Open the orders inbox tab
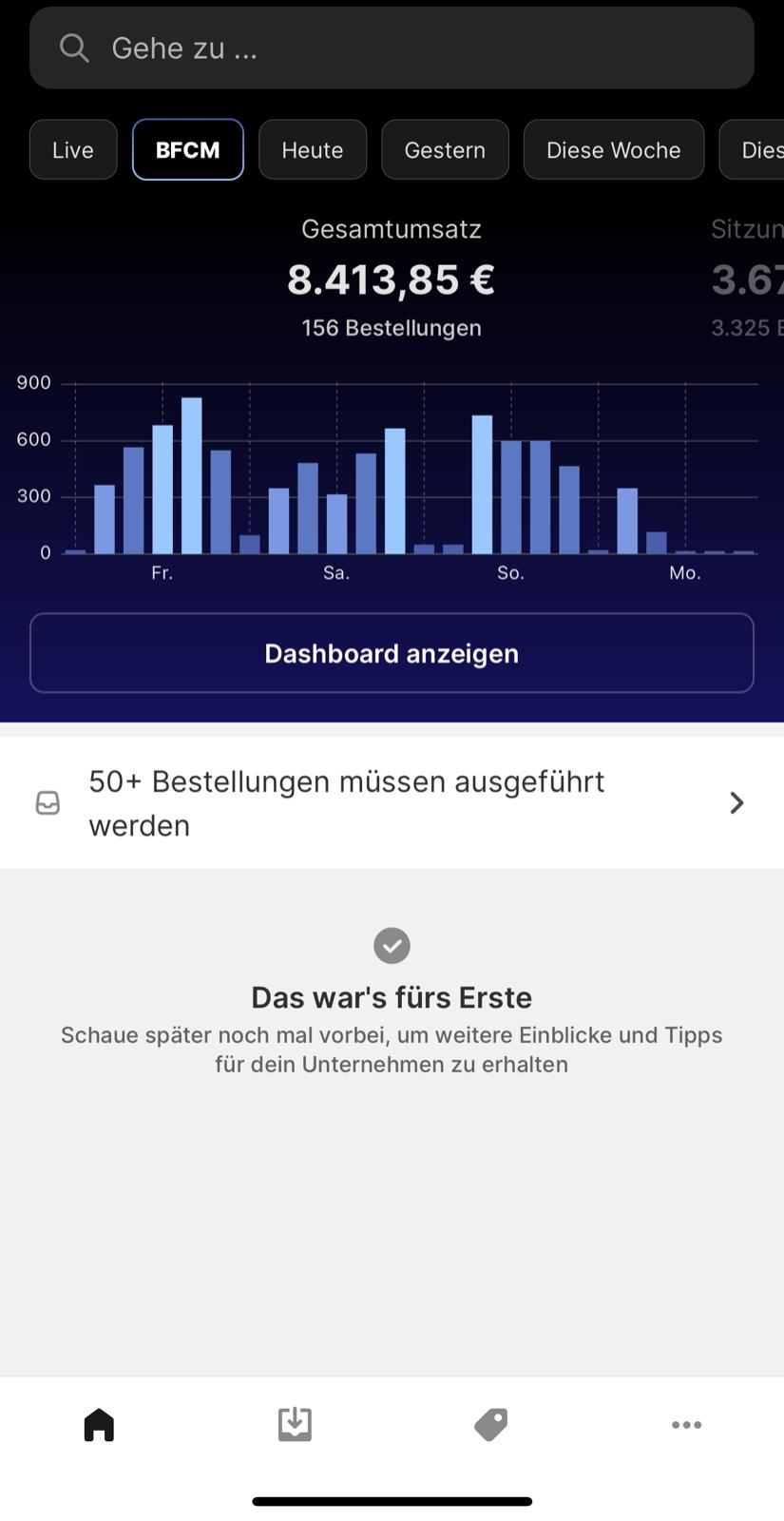This screenshot has width=784, height=1521. click(295, 1424)
